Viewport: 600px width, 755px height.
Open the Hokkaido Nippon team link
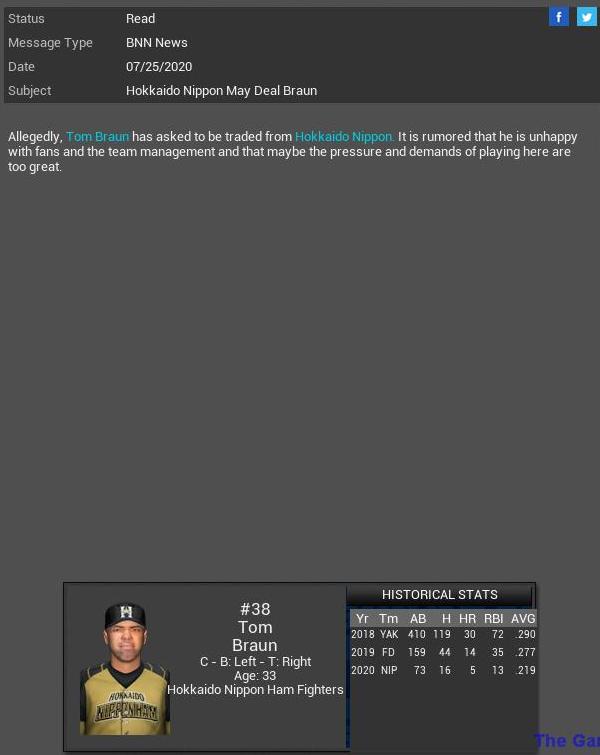(344, 136)
